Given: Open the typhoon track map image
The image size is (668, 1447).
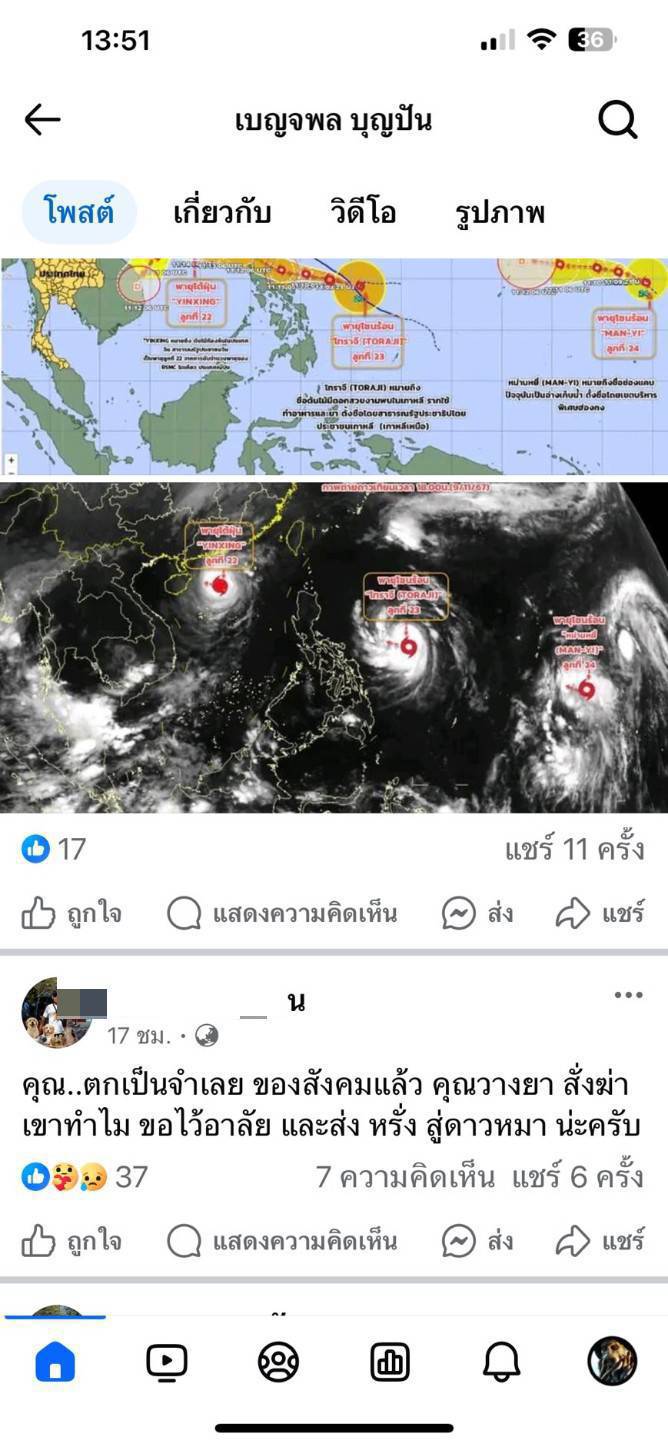Looking at the screenshot, I should [x=334, y=366].
